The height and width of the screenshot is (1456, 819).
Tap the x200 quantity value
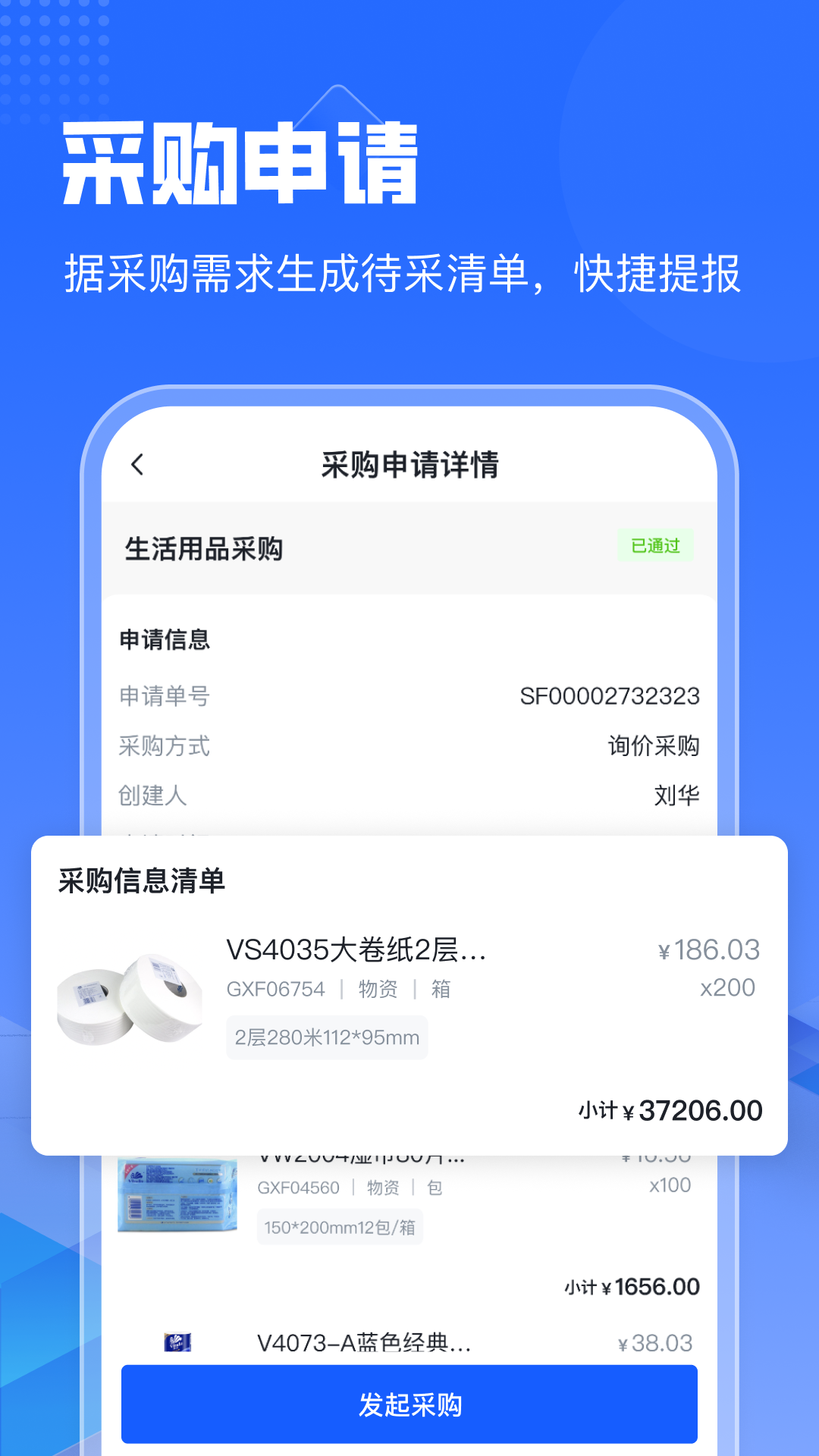click(729, 987)
